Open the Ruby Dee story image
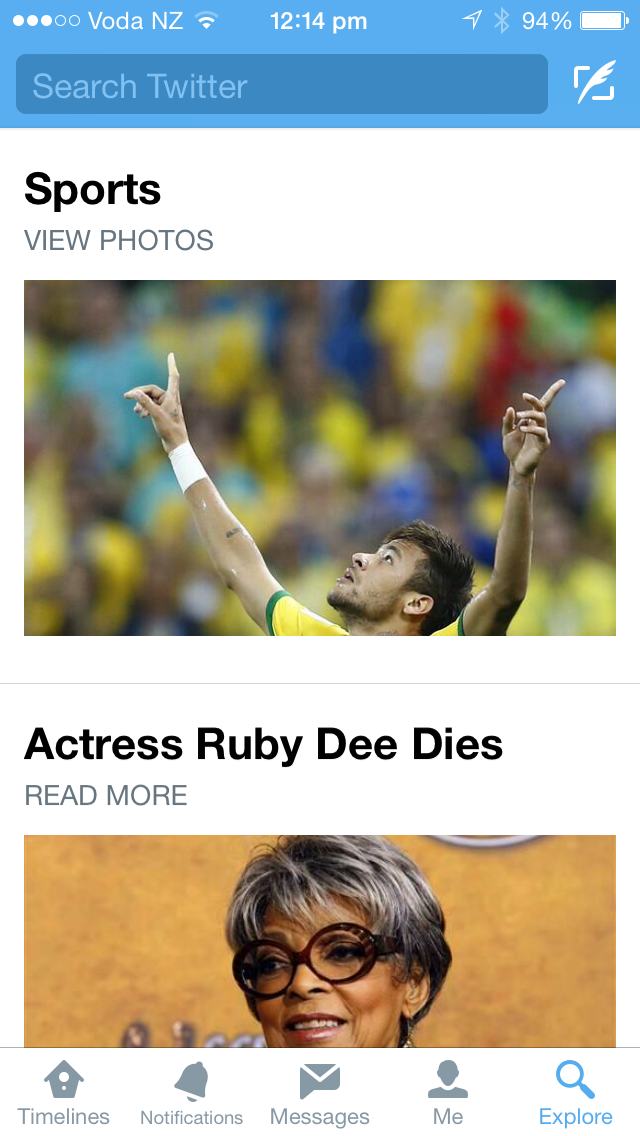 tap(320, 940)
